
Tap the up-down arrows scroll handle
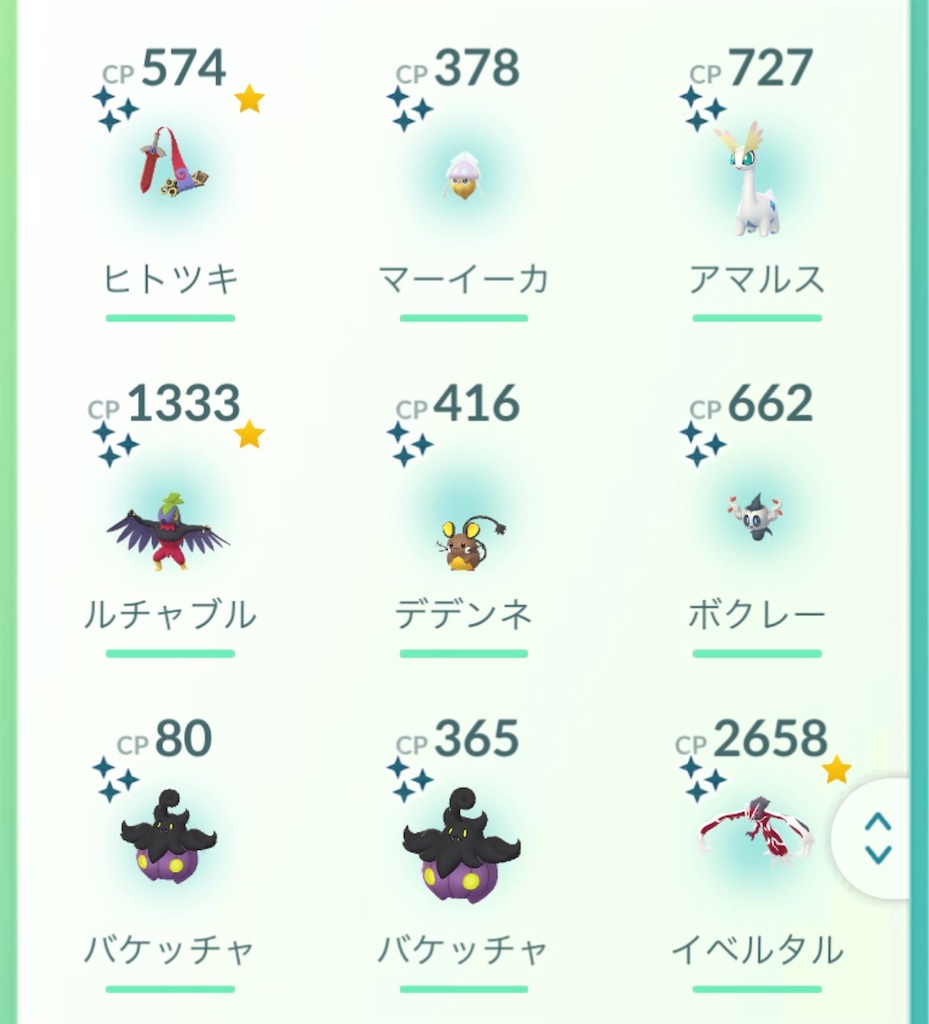(x=877, y=838)
